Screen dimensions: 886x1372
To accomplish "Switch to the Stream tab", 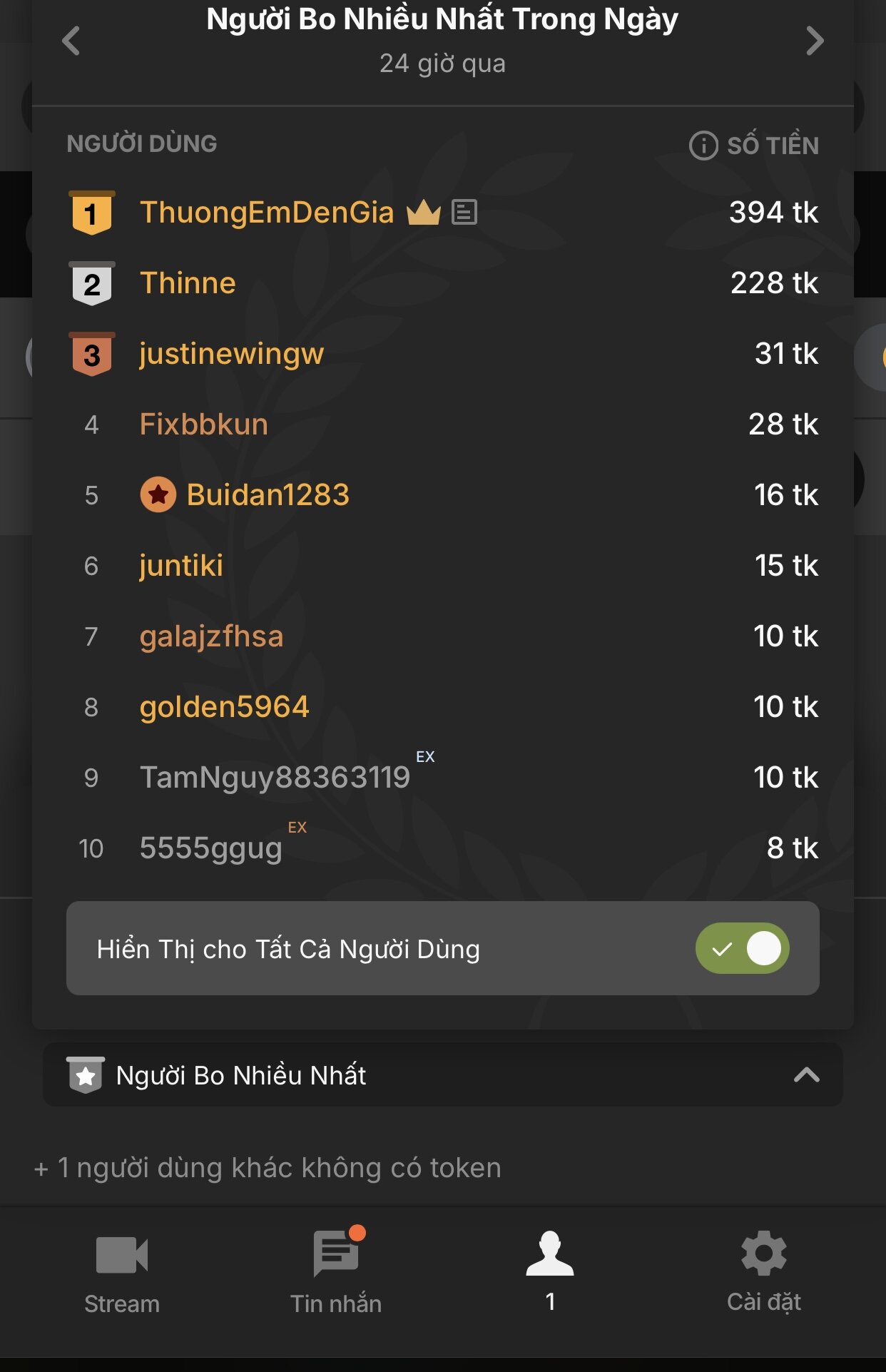I will tap(122, 1274).
